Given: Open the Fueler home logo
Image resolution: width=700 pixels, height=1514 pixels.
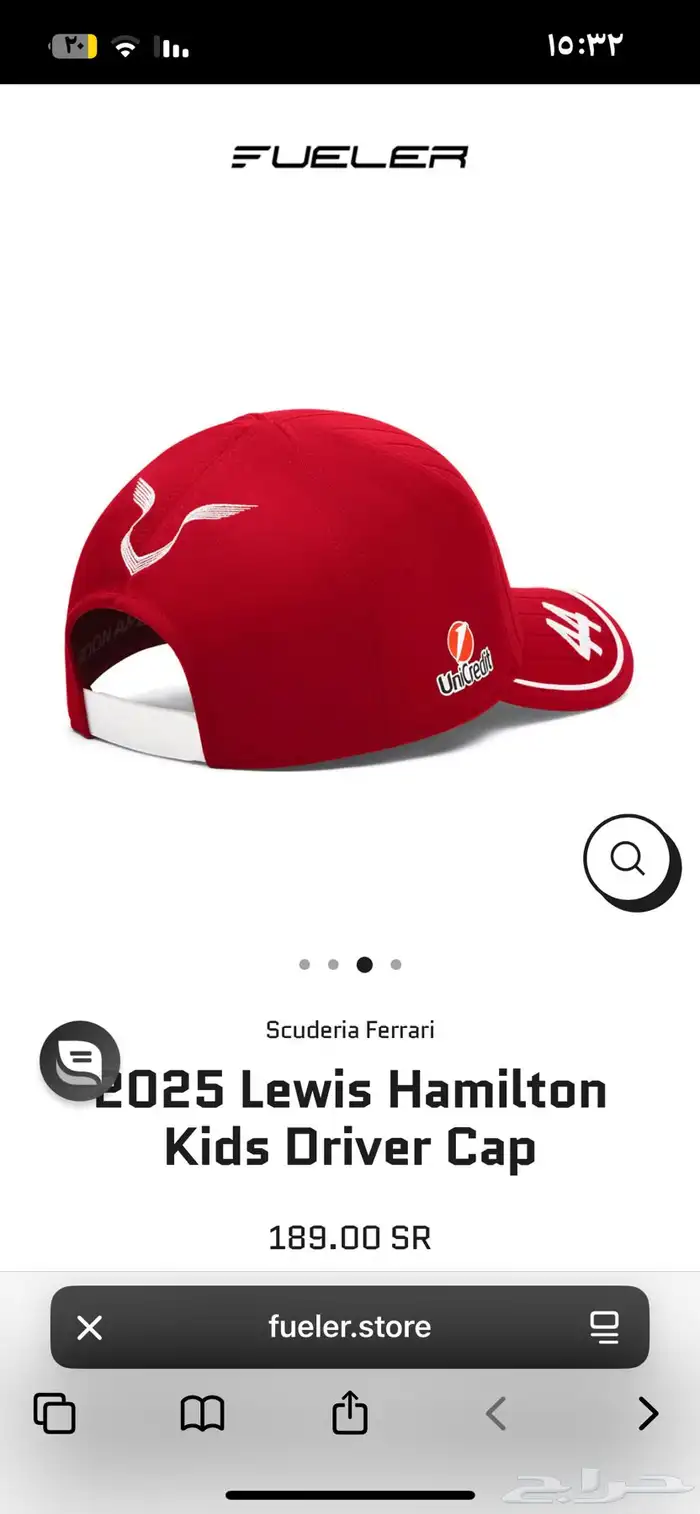Looking at the screenshot, I should pyautogui.click(x=350, y=157).
